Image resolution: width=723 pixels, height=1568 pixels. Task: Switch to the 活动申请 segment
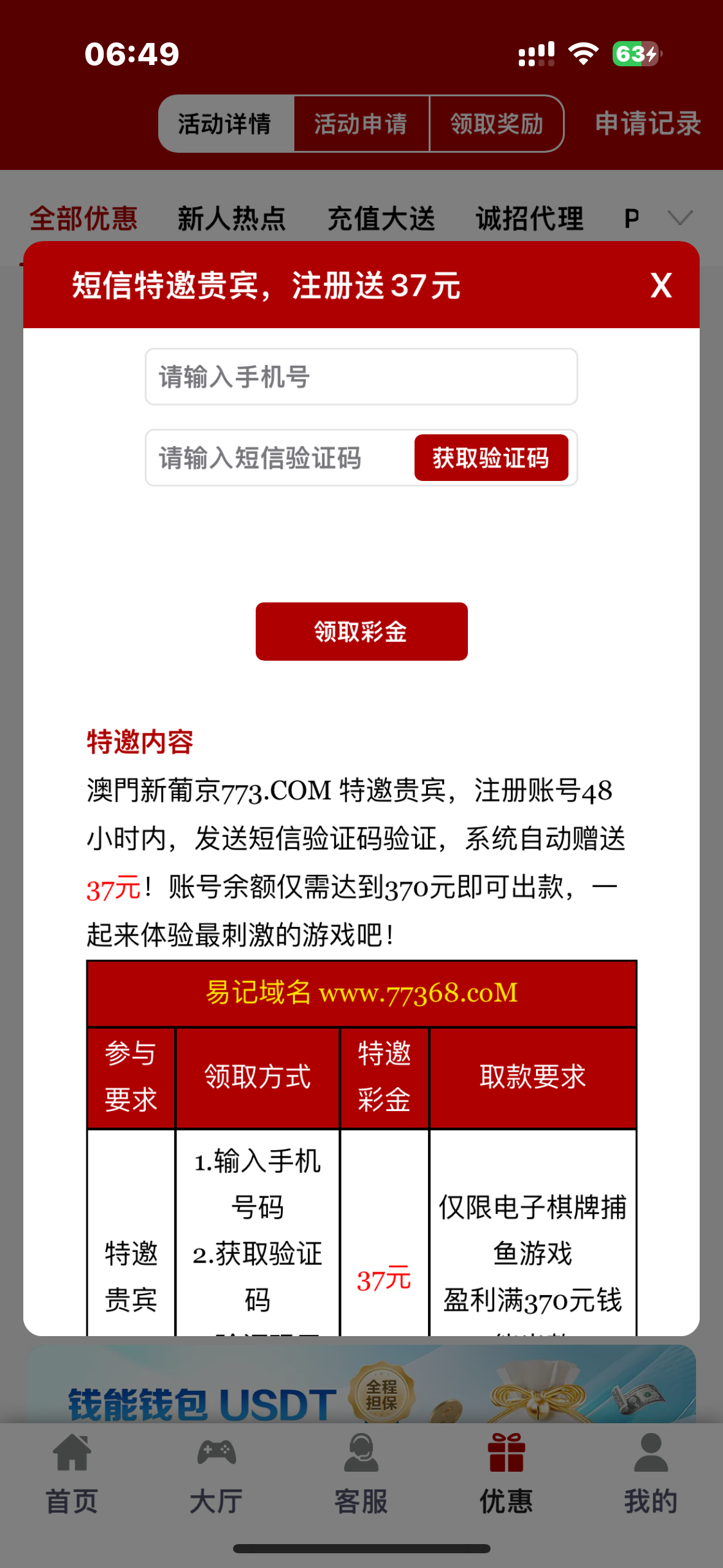click(361, 124)
